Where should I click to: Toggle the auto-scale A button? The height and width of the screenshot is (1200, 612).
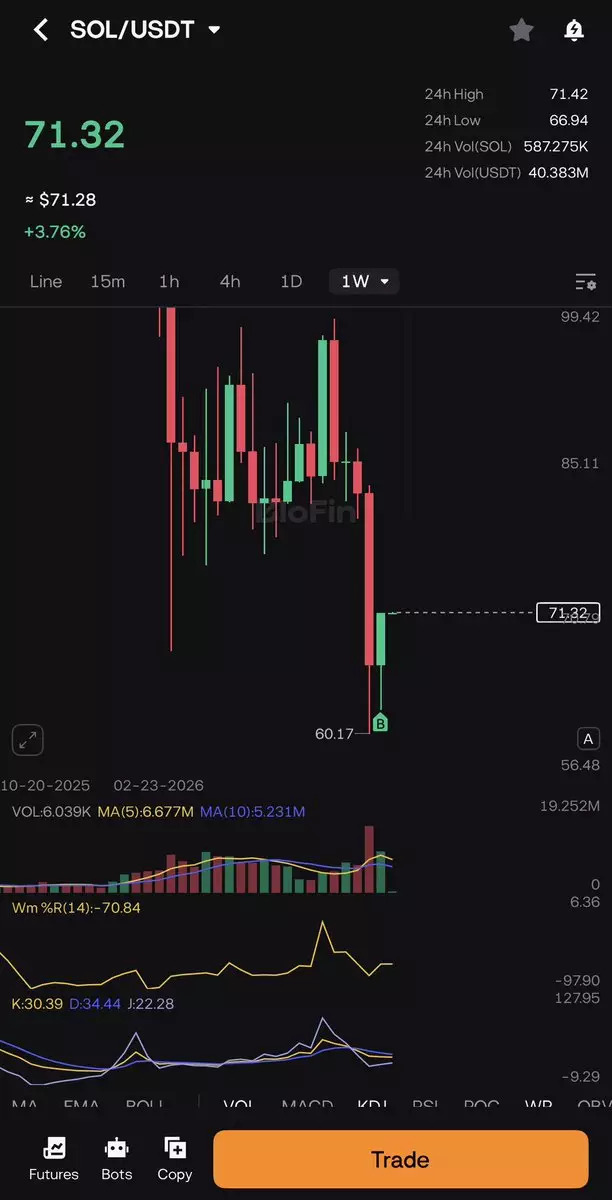[589, 739]
